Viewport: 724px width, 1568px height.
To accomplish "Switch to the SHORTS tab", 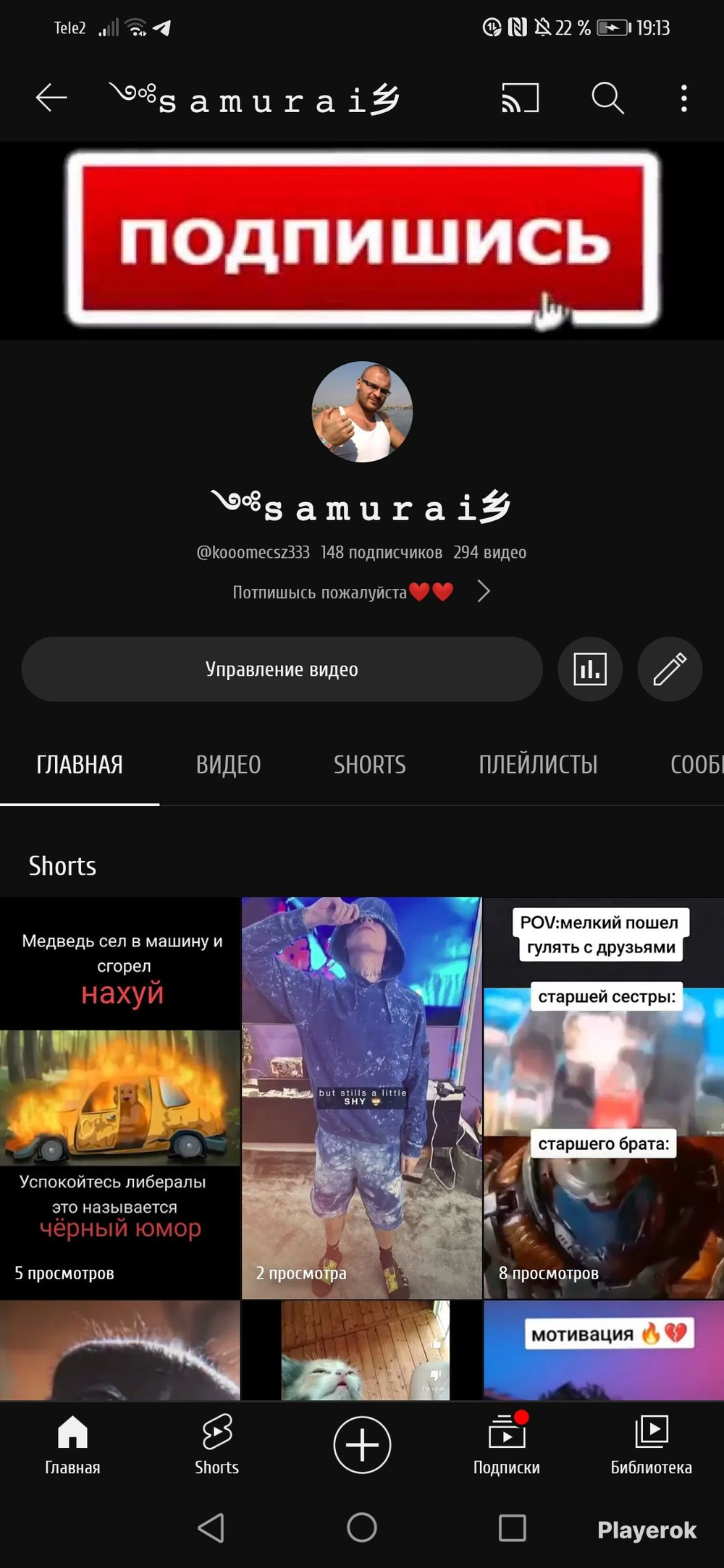I will [x=369, y=765].
